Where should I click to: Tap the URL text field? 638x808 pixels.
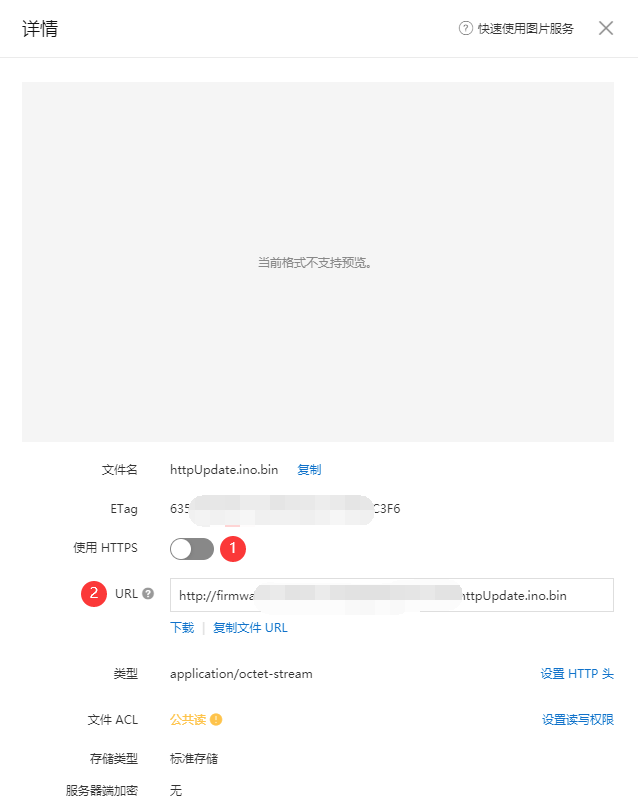pos(391,595)
